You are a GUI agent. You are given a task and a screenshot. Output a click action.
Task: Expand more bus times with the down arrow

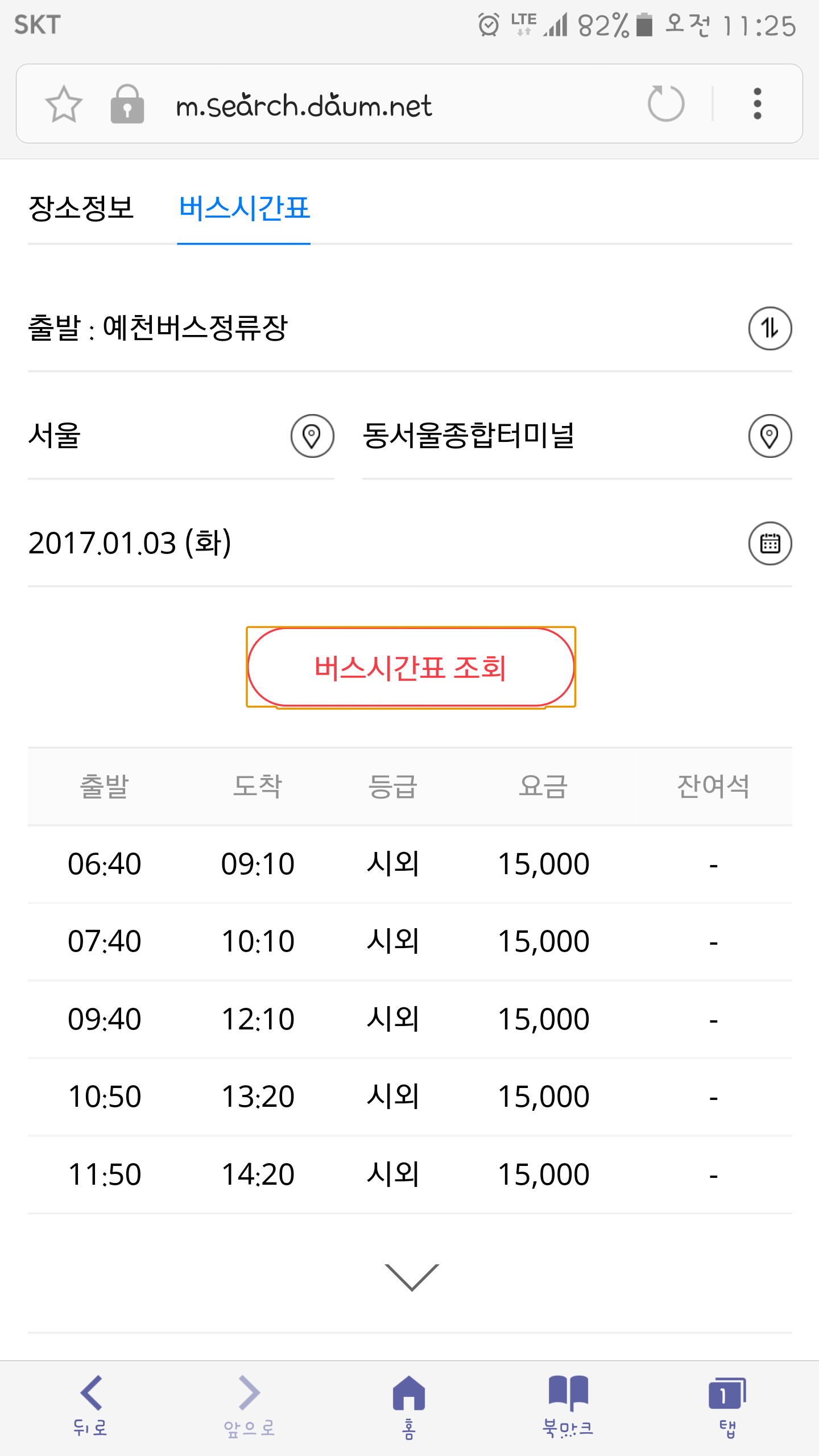click(412, 1277)
